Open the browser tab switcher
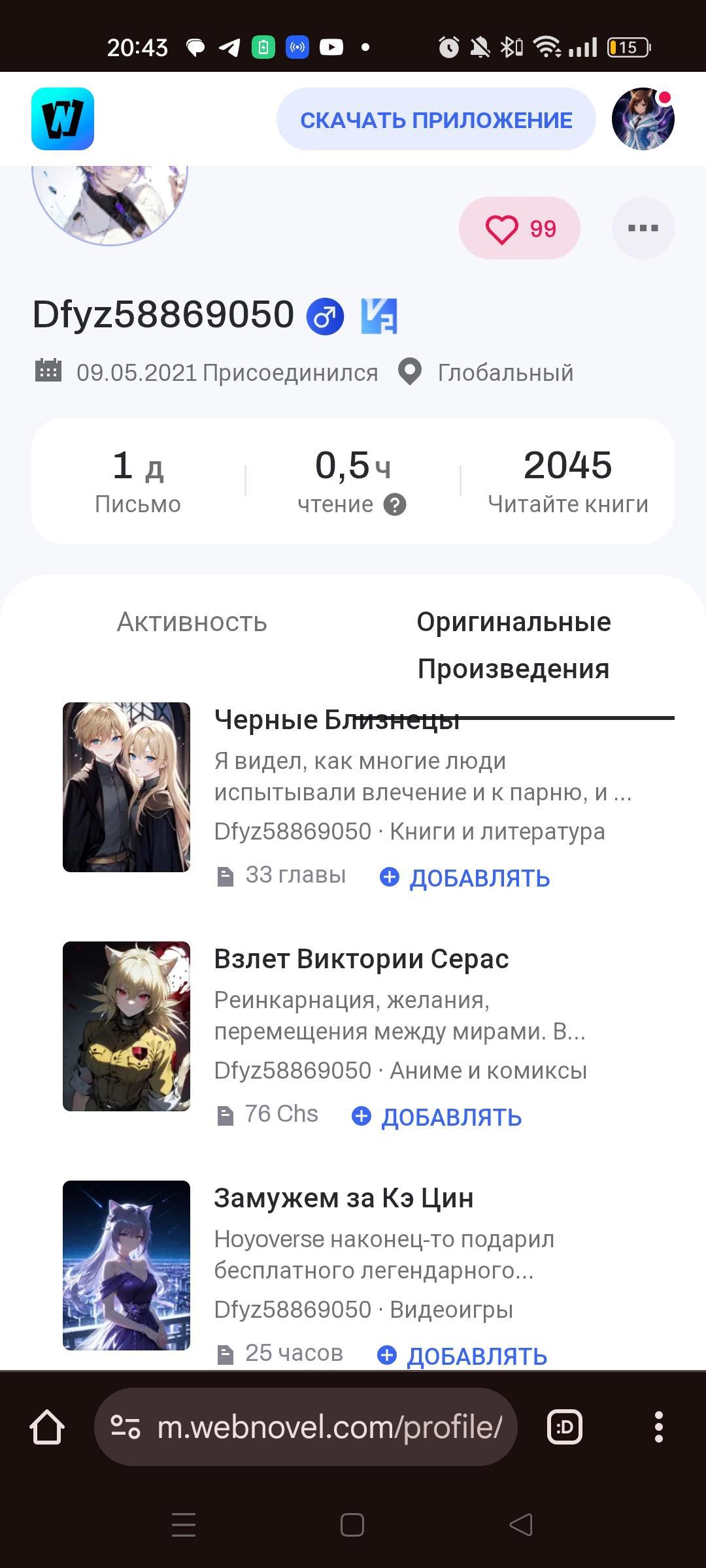Viewport: 706px width, 1568px height. (564, 1427)
